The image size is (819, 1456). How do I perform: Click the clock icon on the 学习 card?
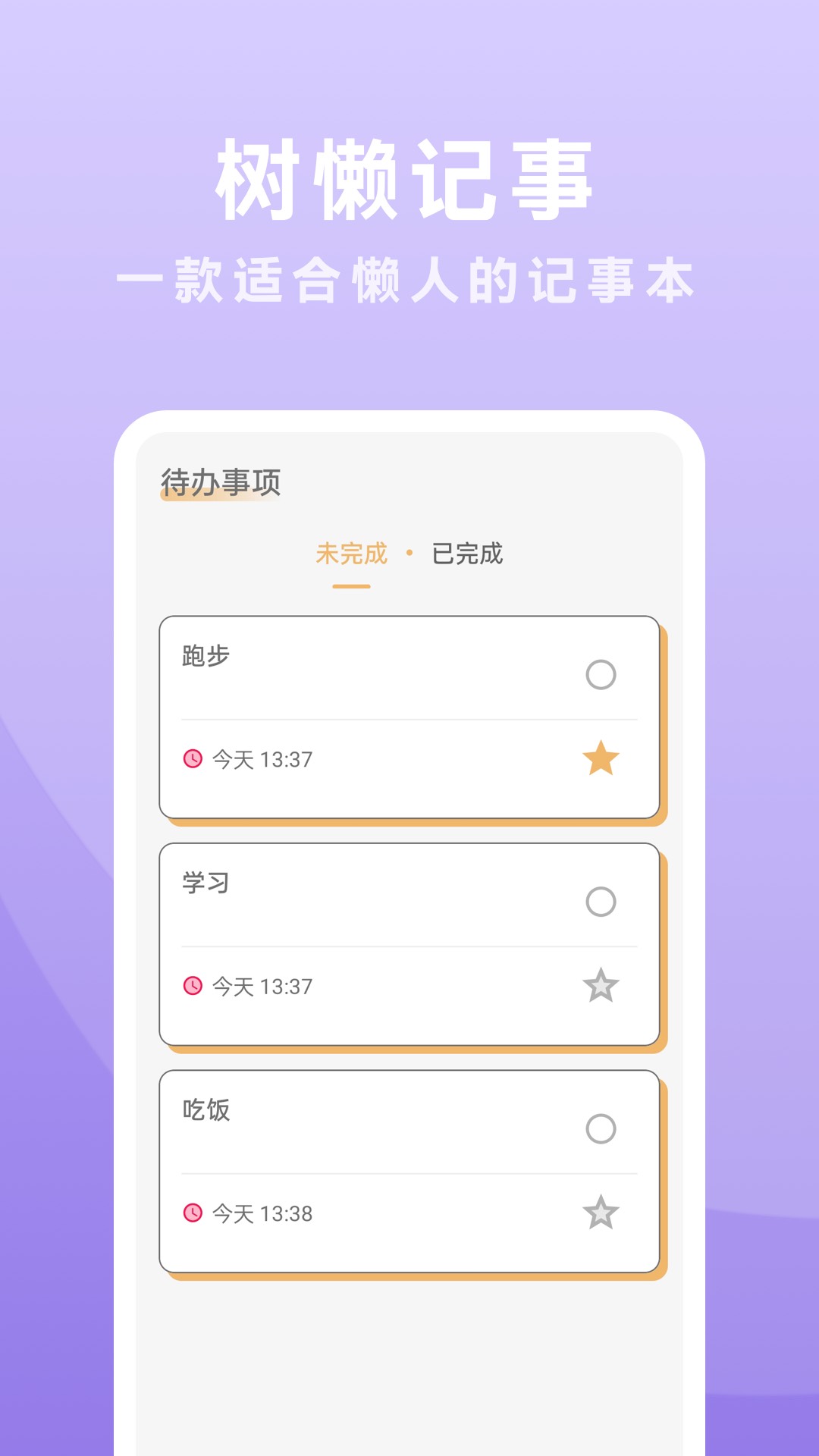click(x=194, y=985)
